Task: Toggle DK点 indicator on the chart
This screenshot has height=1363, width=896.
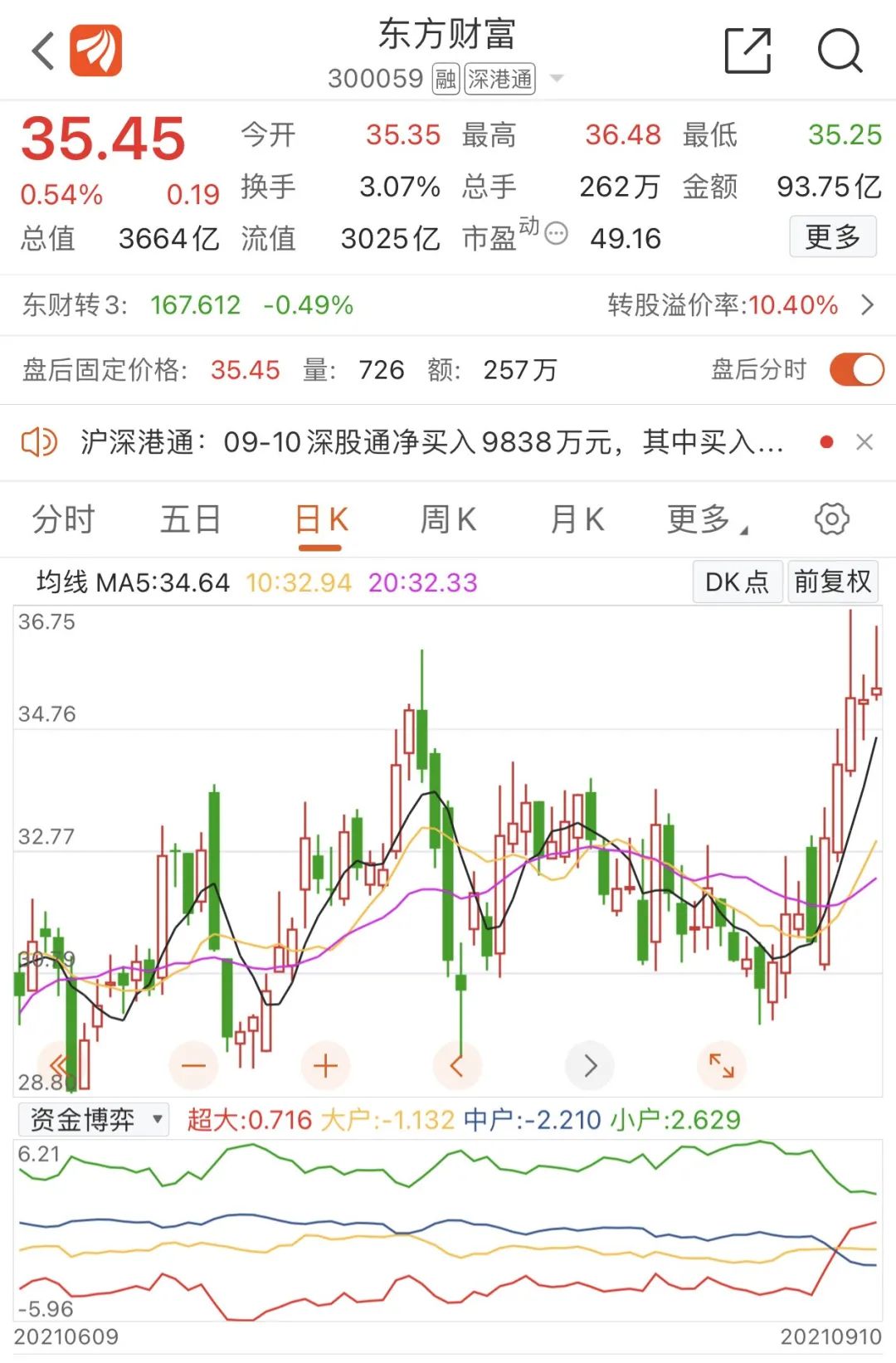Action: [x=735, y=582]
